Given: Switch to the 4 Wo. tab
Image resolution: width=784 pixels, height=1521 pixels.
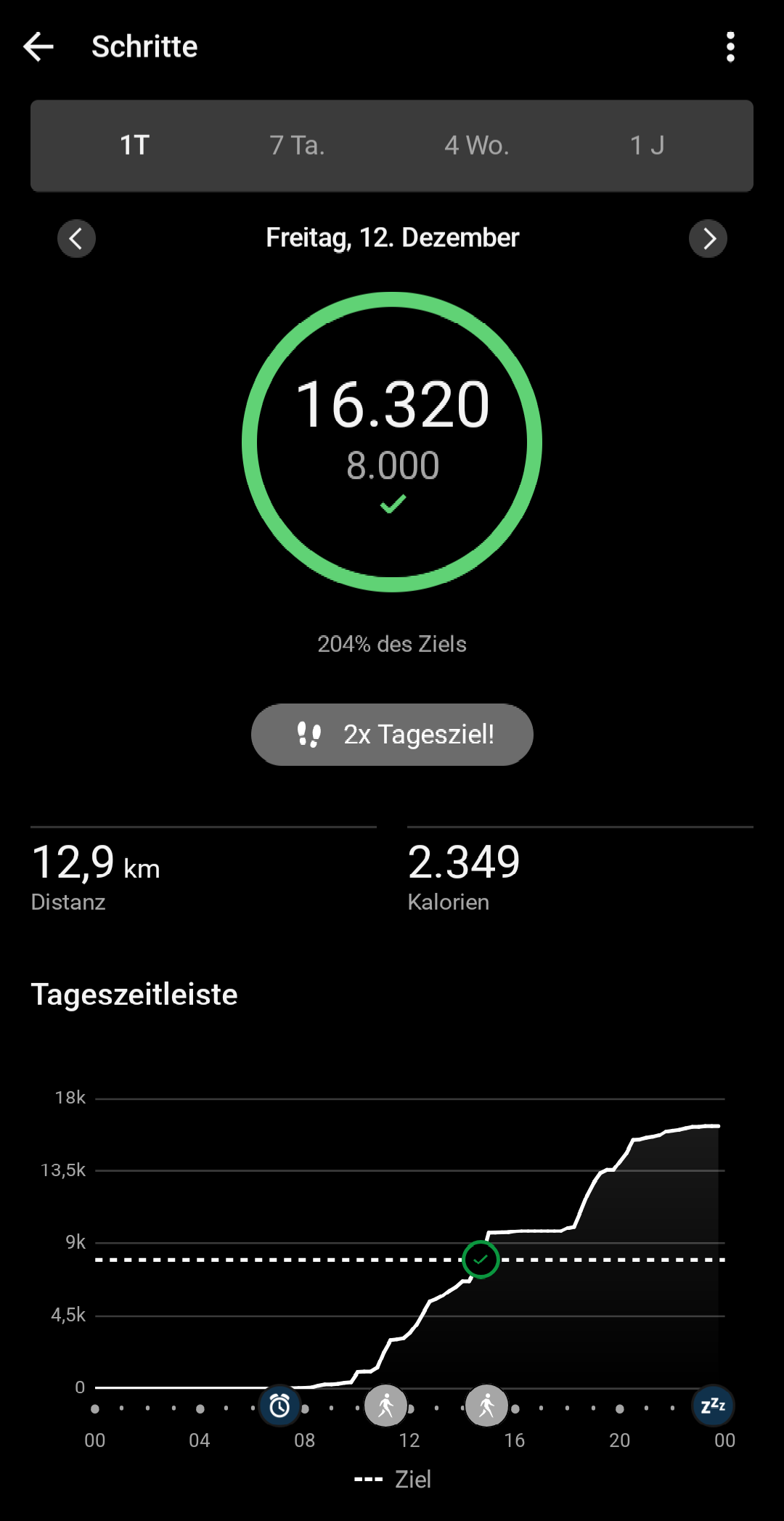Looking at the screenshot, I should point(476,145).
